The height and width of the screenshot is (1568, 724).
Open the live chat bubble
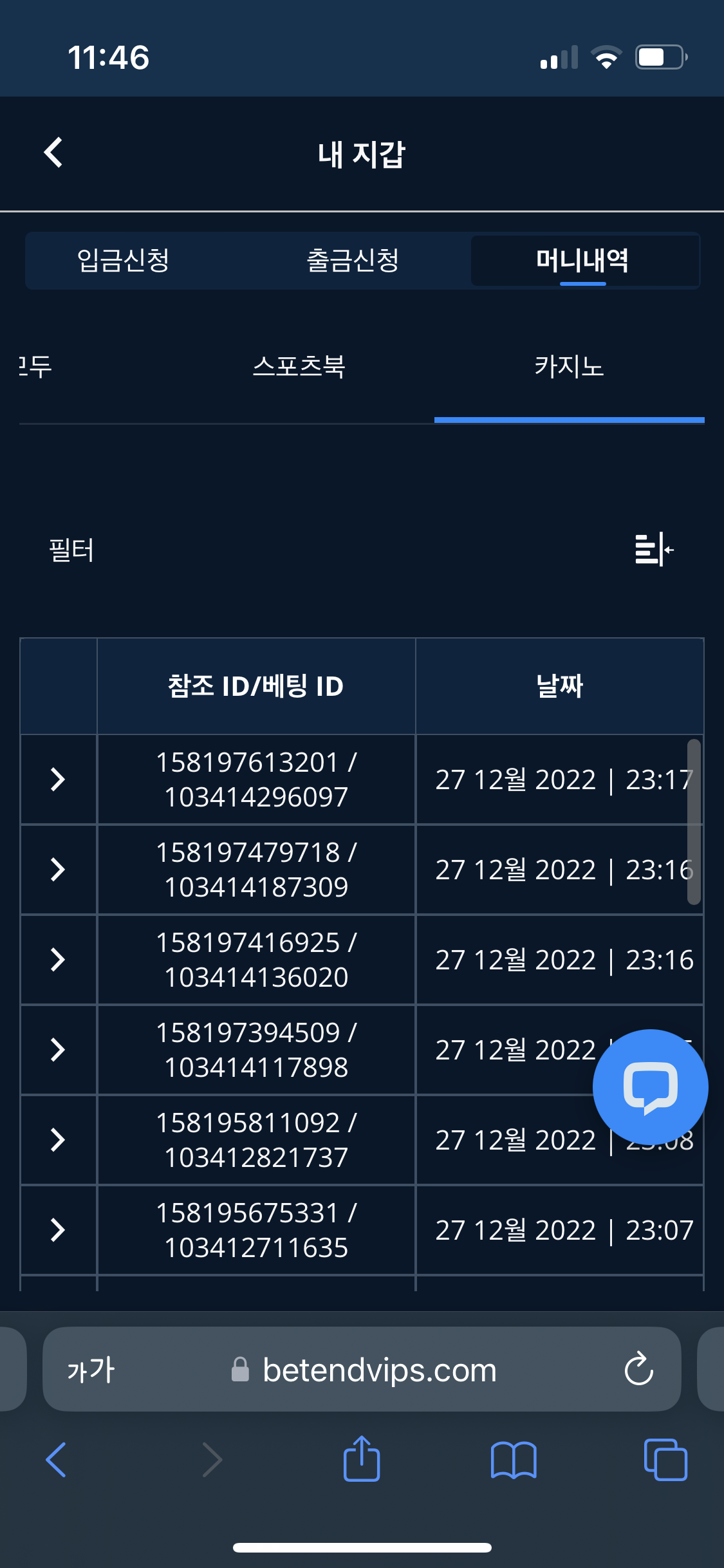[650, 1087]
